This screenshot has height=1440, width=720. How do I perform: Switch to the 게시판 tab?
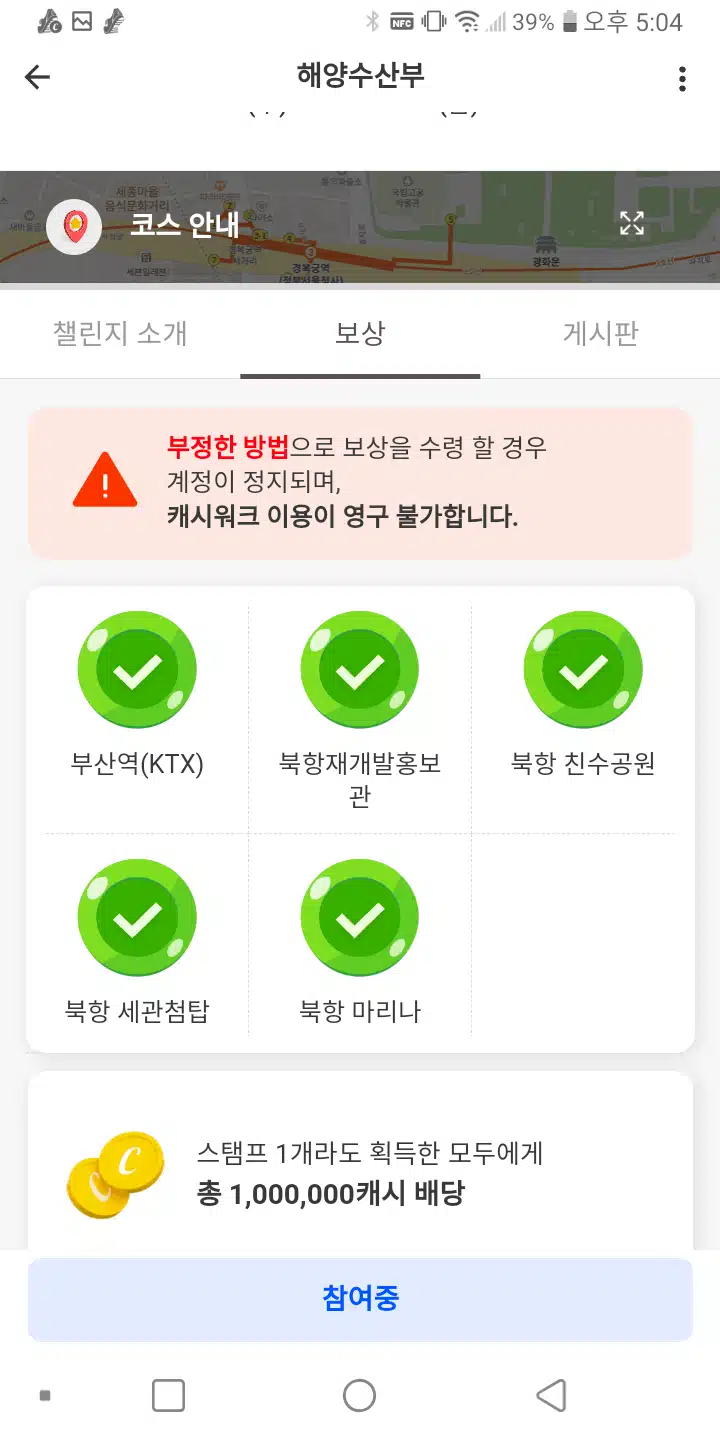click(x=600, y=333)
